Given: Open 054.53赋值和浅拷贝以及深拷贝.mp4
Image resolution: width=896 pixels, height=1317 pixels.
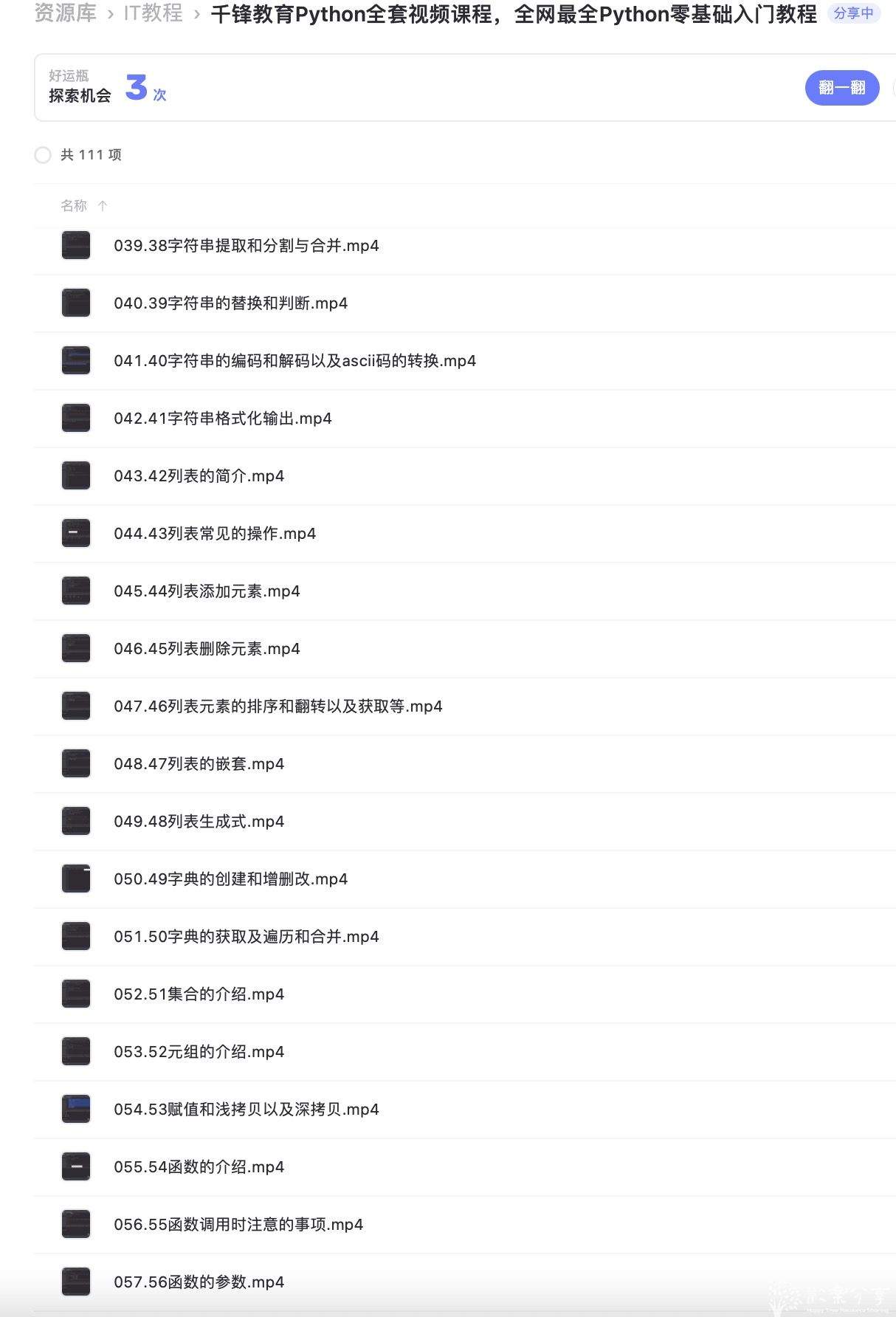Looking at the screenshot, I should coord(246,1110).
